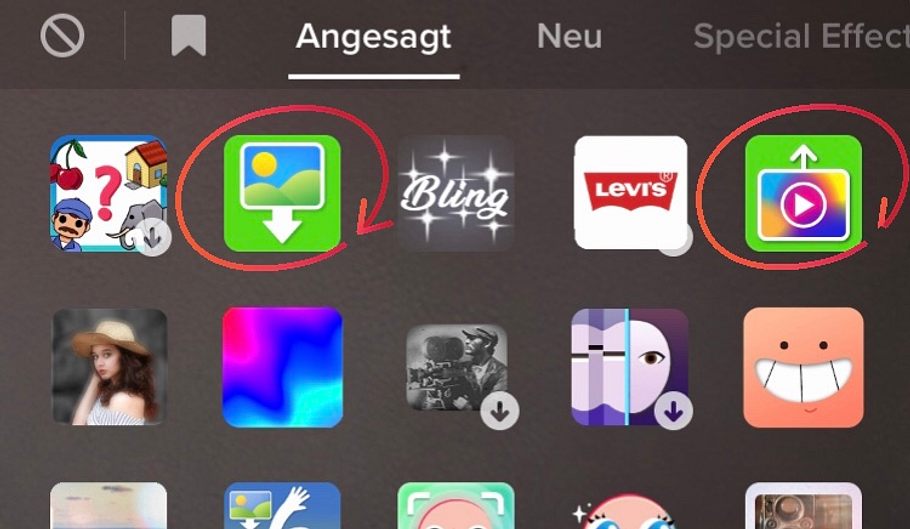Select the purple split-face effect

630,366
